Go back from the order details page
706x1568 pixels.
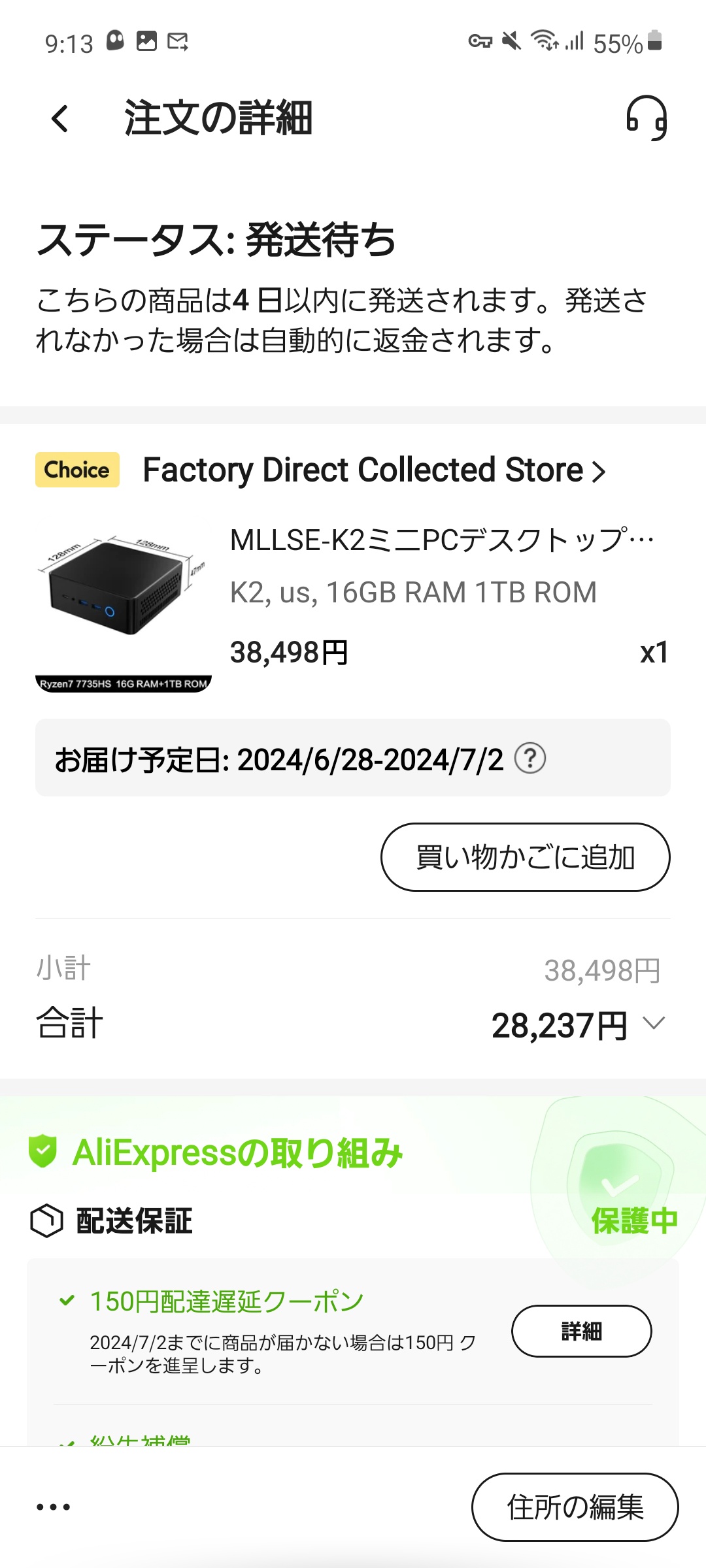pos(60,119)
